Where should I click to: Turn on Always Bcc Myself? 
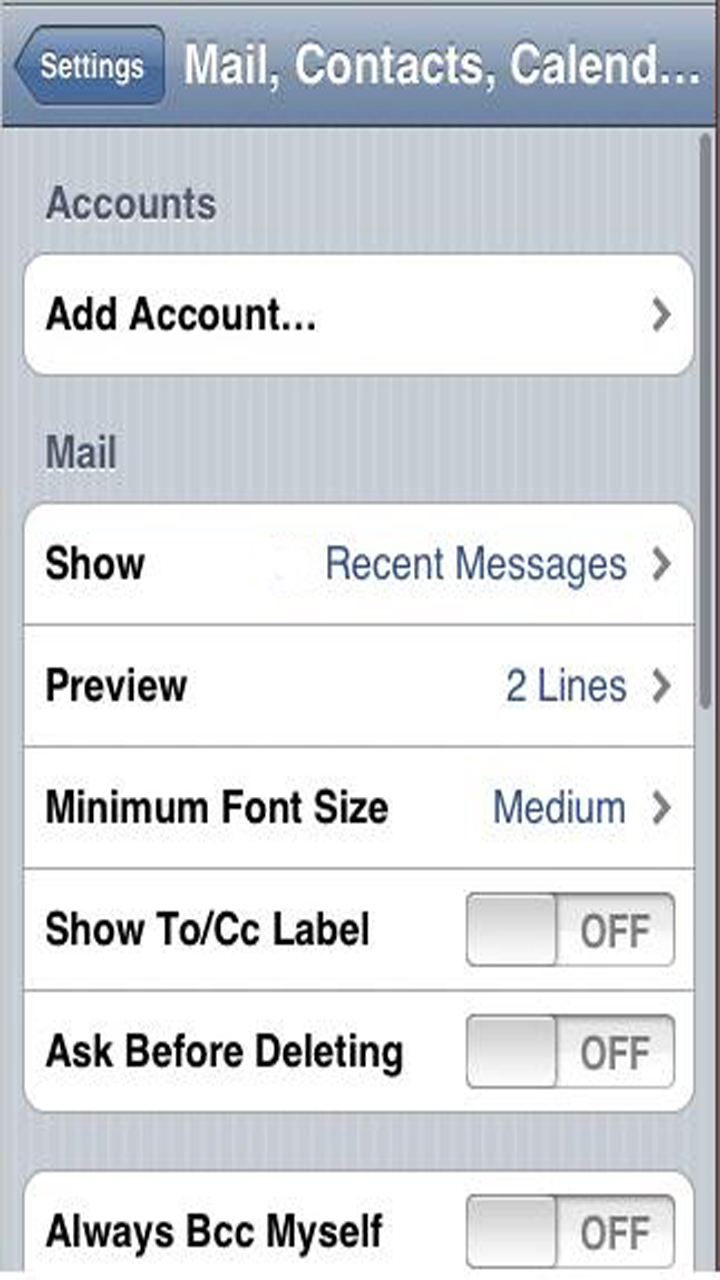570,1232
